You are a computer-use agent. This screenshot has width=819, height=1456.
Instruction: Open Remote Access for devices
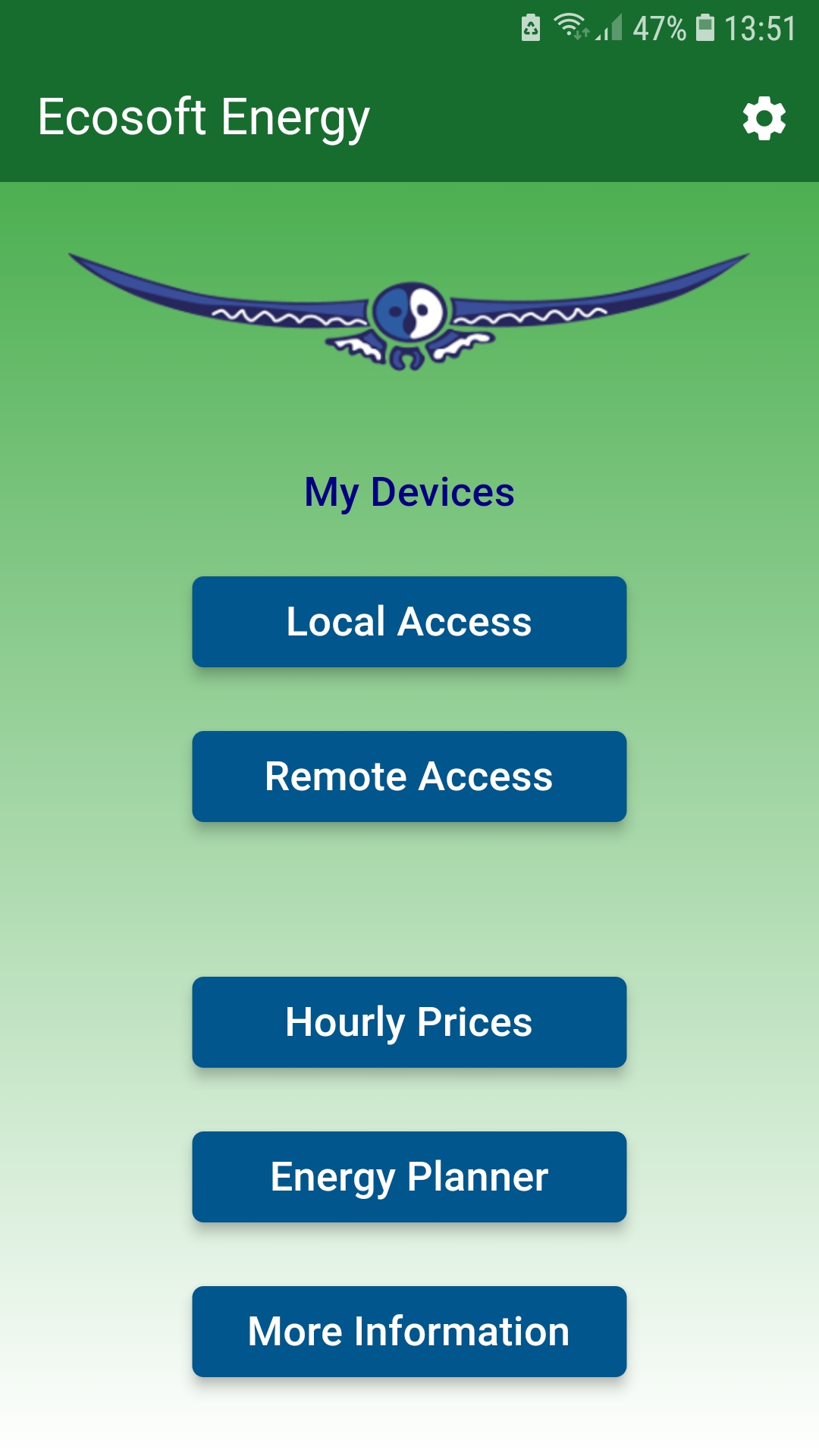point(409,776)
